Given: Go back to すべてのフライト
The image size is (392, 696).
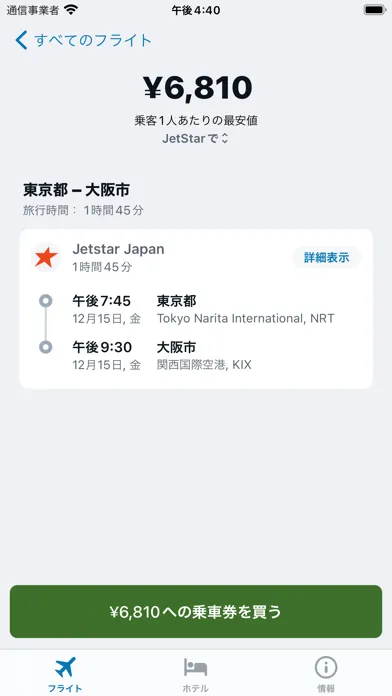Looking at the screenshot, I should tap(83, 40).
